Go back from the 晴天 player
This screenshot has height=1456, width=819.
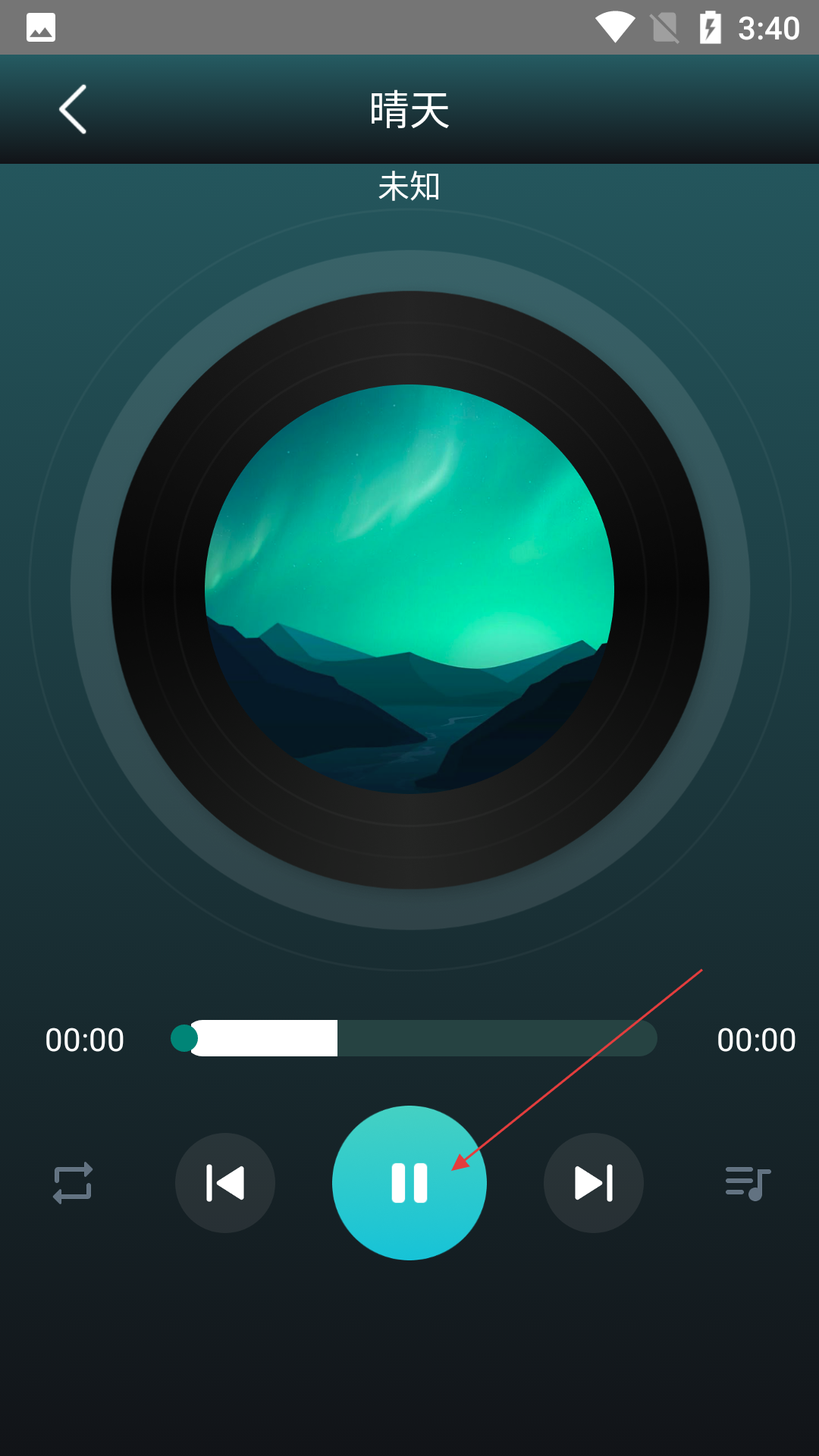coord(73,109)
